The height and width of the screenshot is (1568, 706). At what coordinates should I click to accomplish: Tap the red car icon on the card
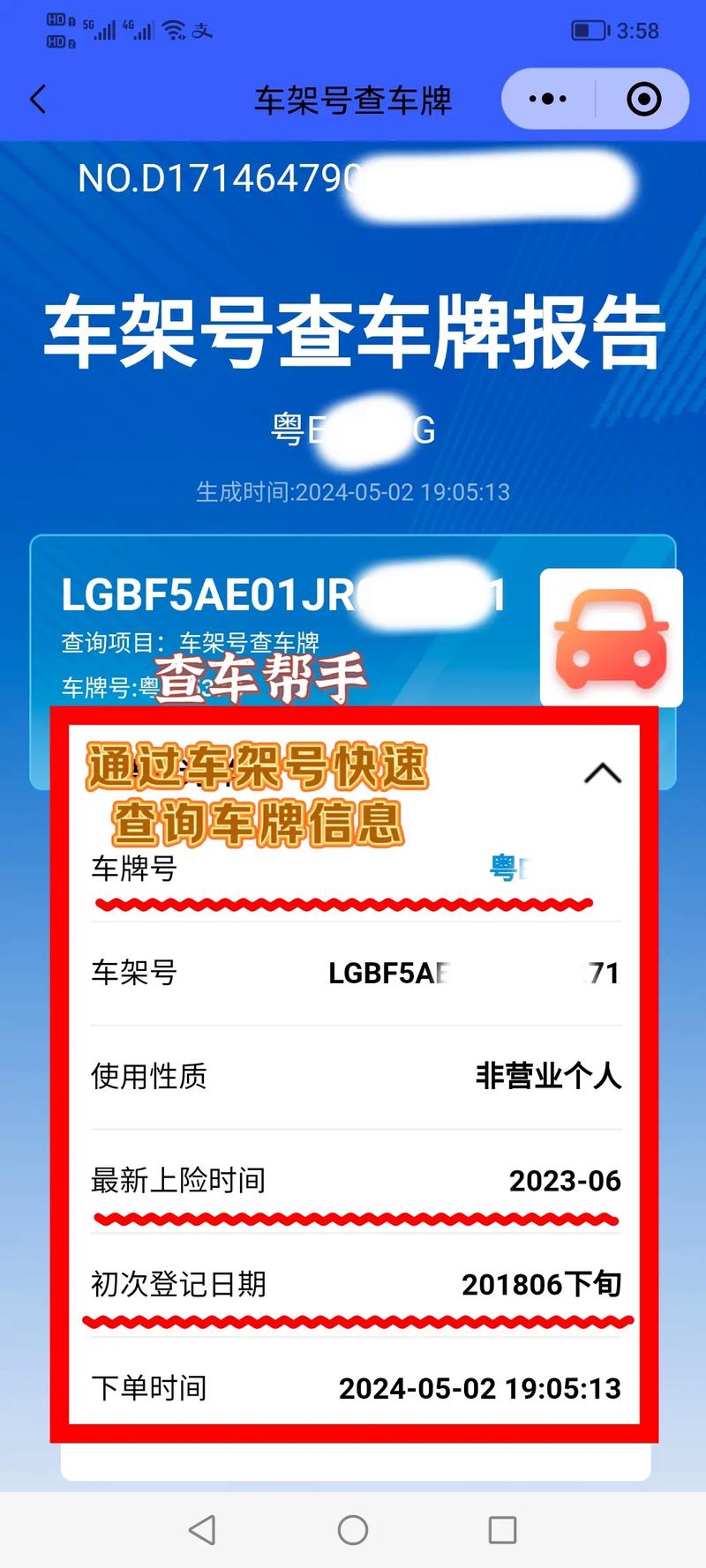pyautogui.click(x=609, y=638)
